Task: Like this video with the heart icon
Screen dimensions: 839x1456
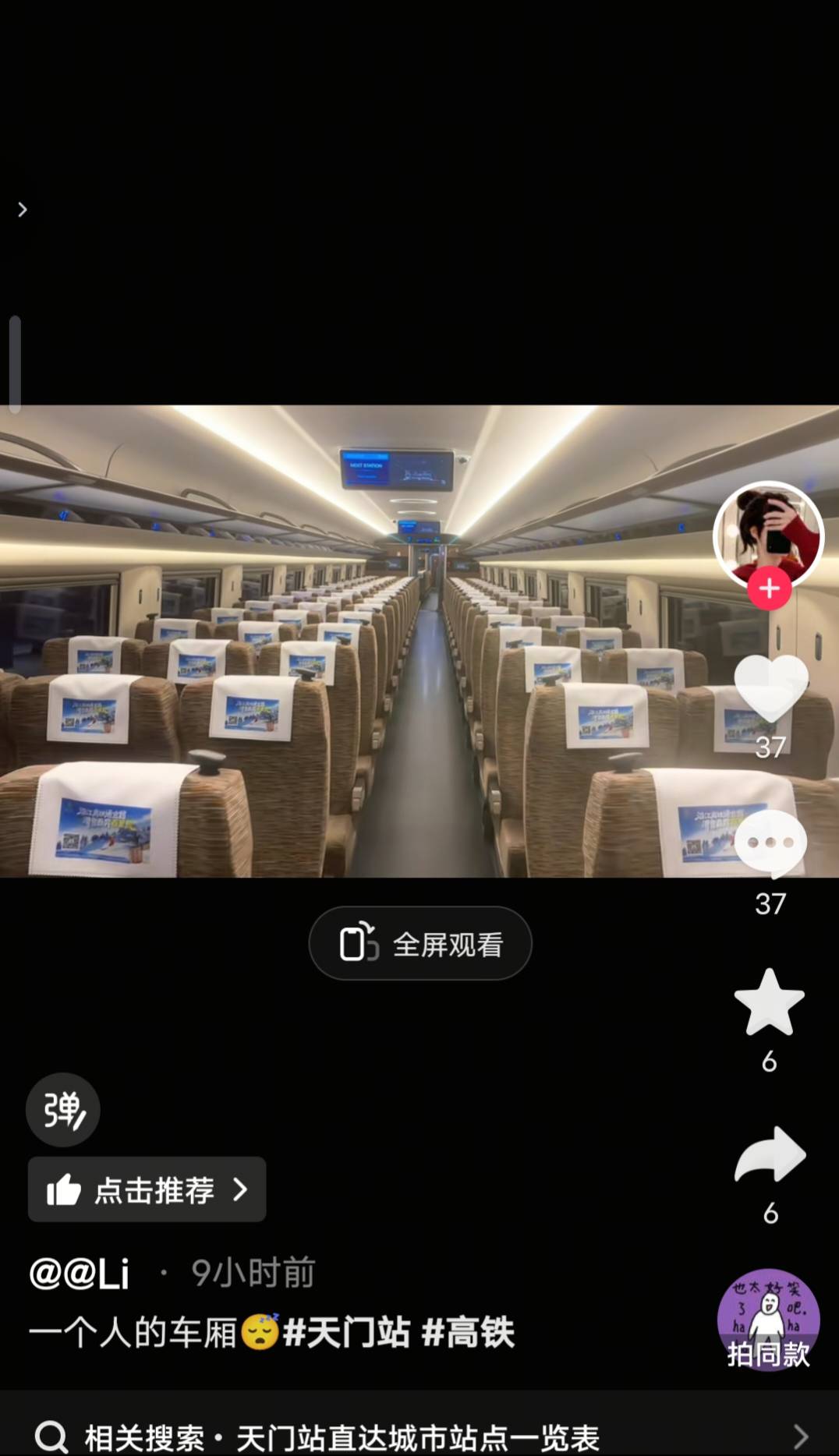Action: tap(770, 688)
